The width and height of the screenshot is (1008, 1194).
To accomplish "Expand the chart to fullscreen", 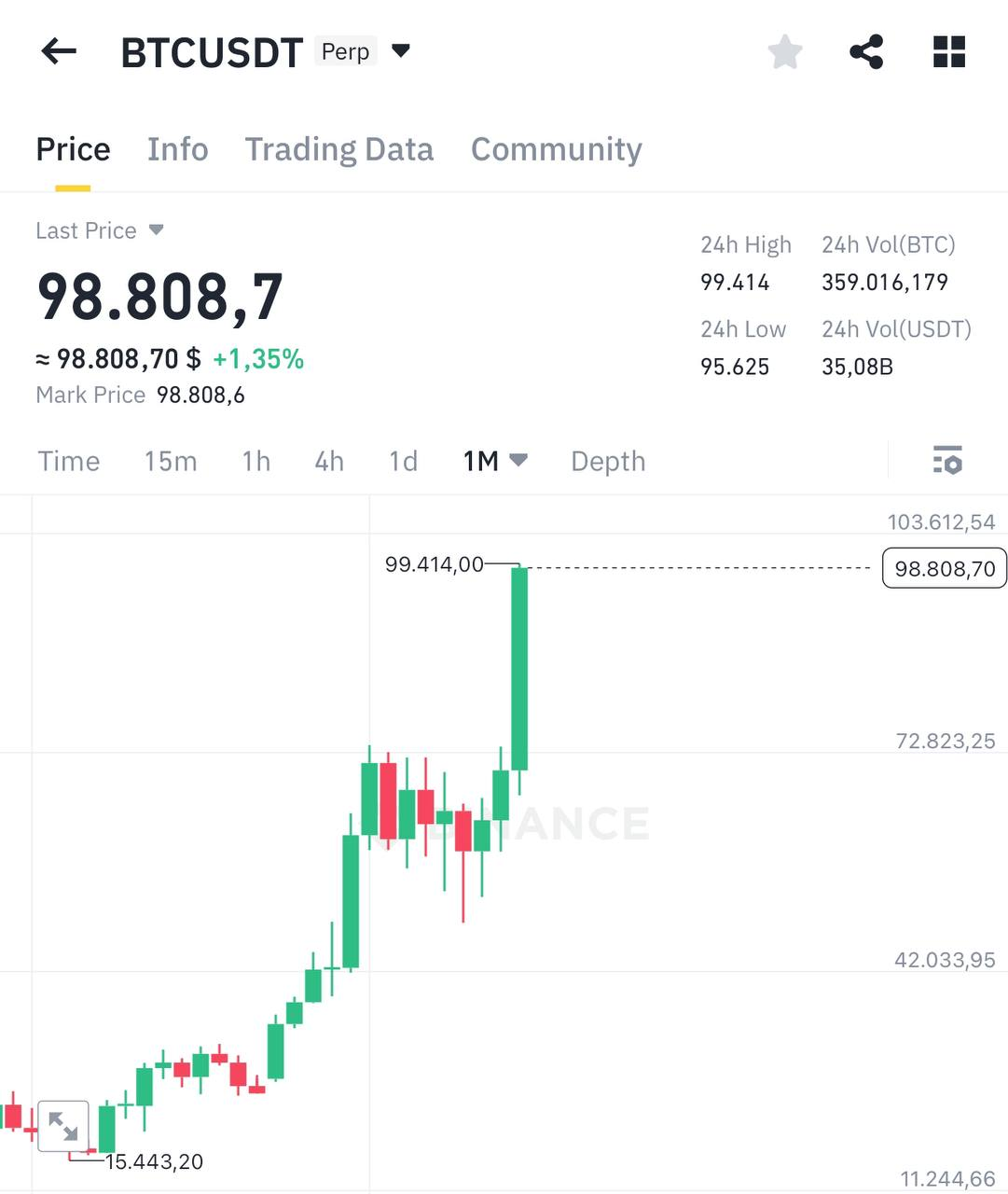I will tap(63, 1126).
